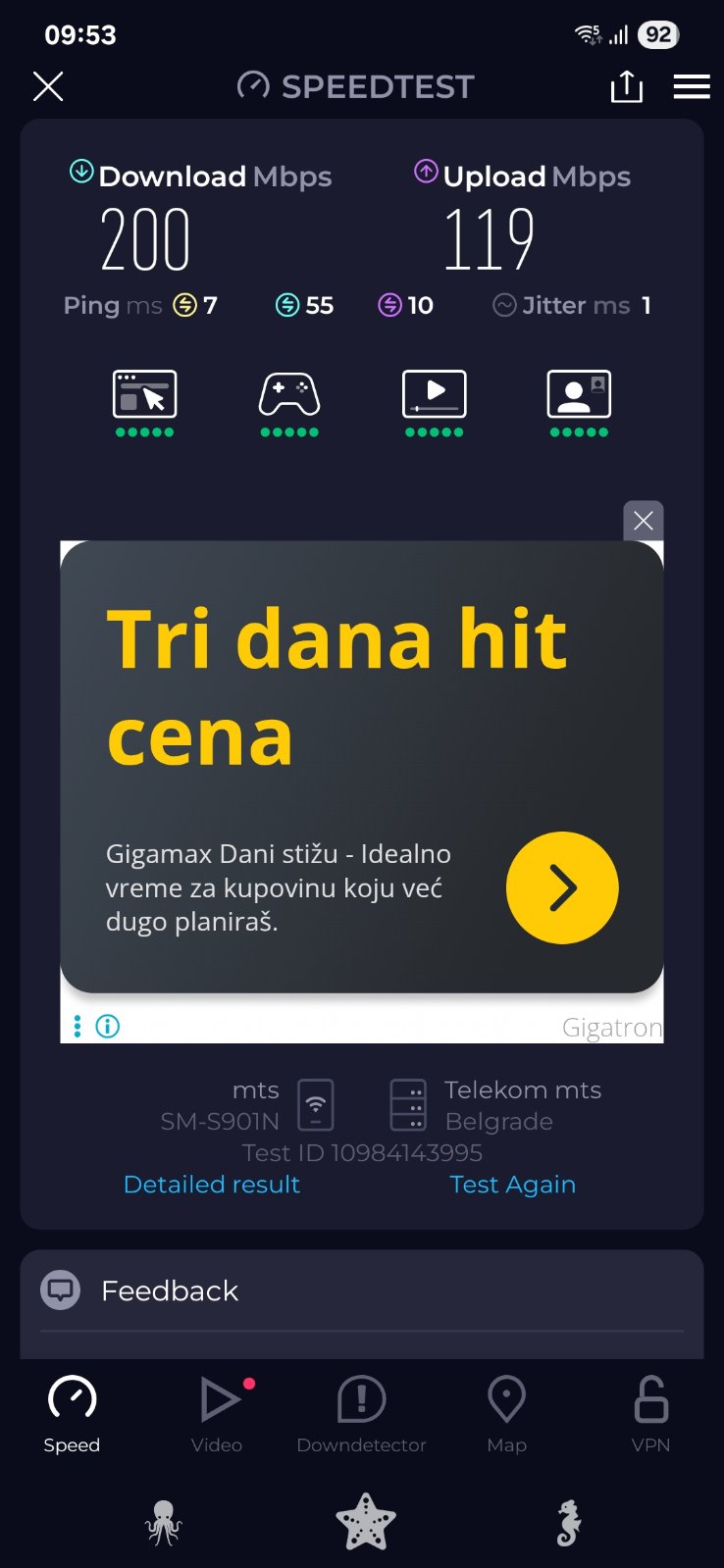
Task: Close the Speedtest results screen
Action: click(x=48, y=87)
